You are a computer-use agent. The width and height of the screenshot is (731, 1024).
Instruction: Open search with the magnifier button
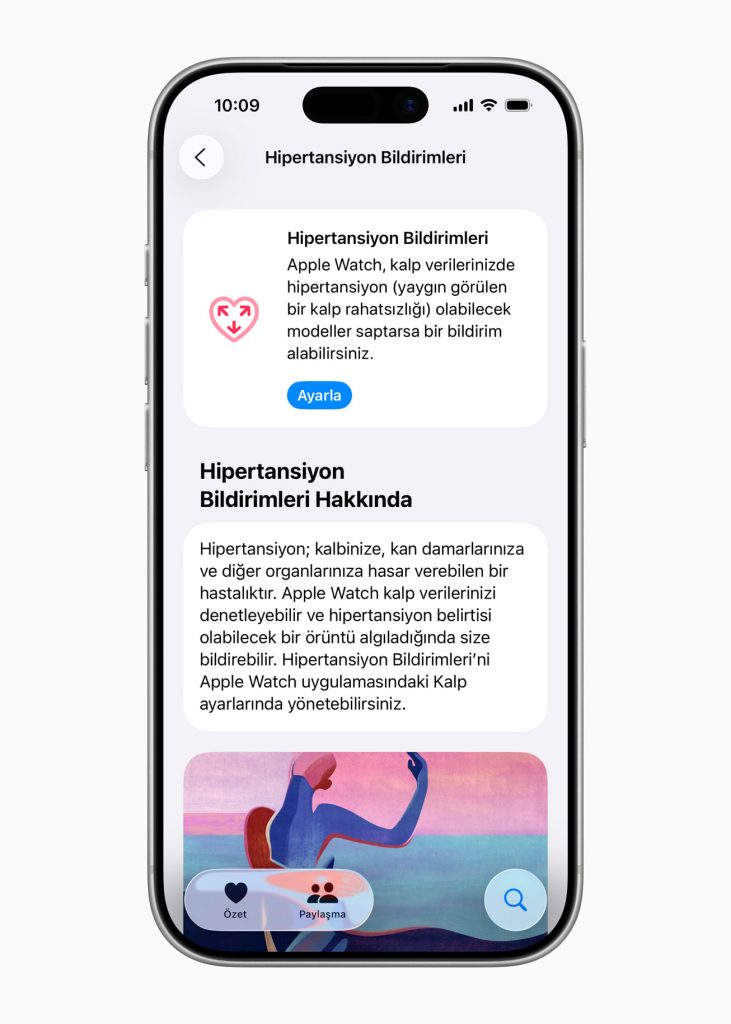tap(515, 900)
